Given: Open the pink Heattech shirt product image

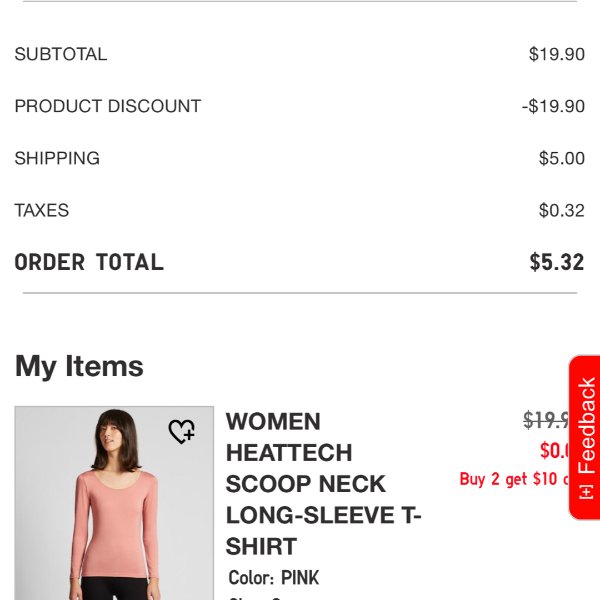Looking at the screenshot, I should (x=114, y=510).
